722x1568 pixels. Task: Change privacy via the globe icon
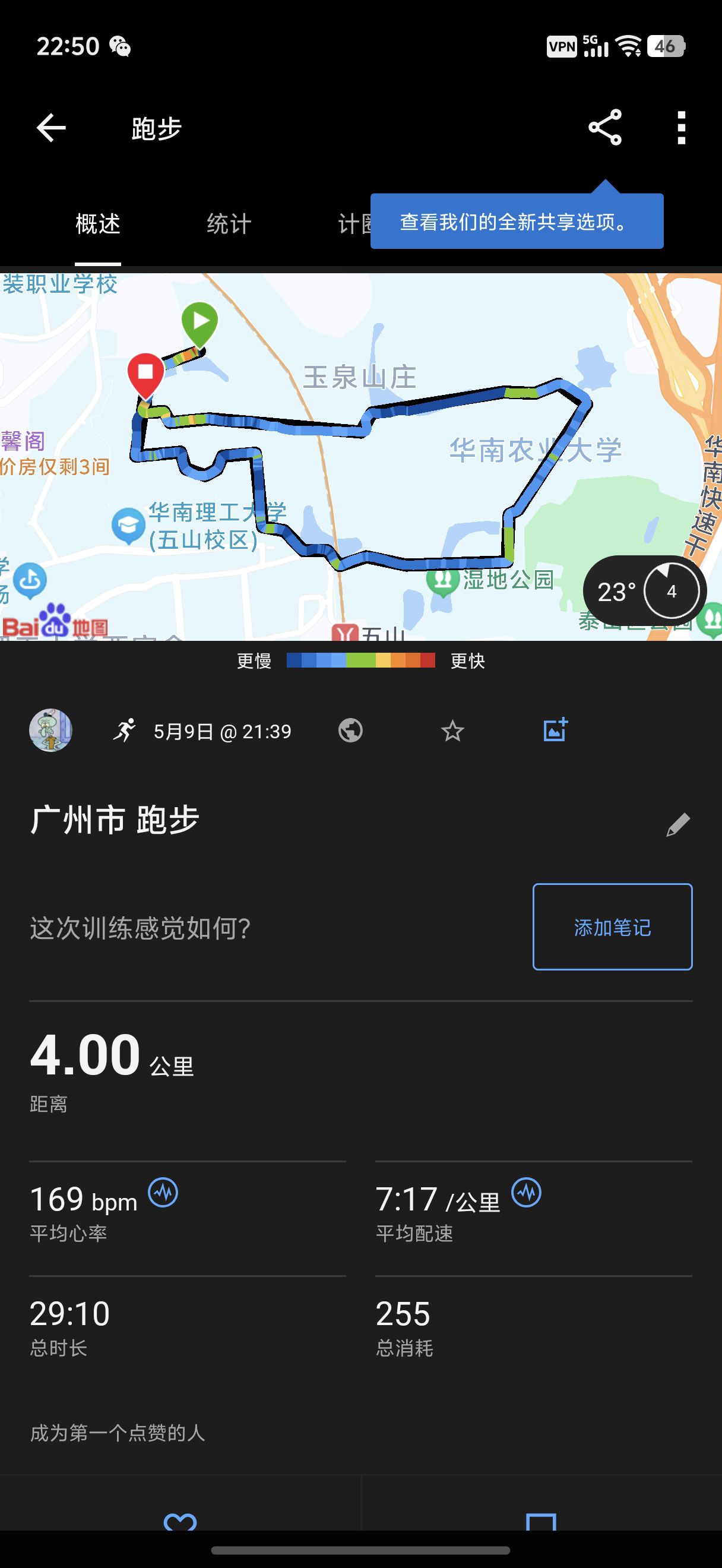coord(350,731)
